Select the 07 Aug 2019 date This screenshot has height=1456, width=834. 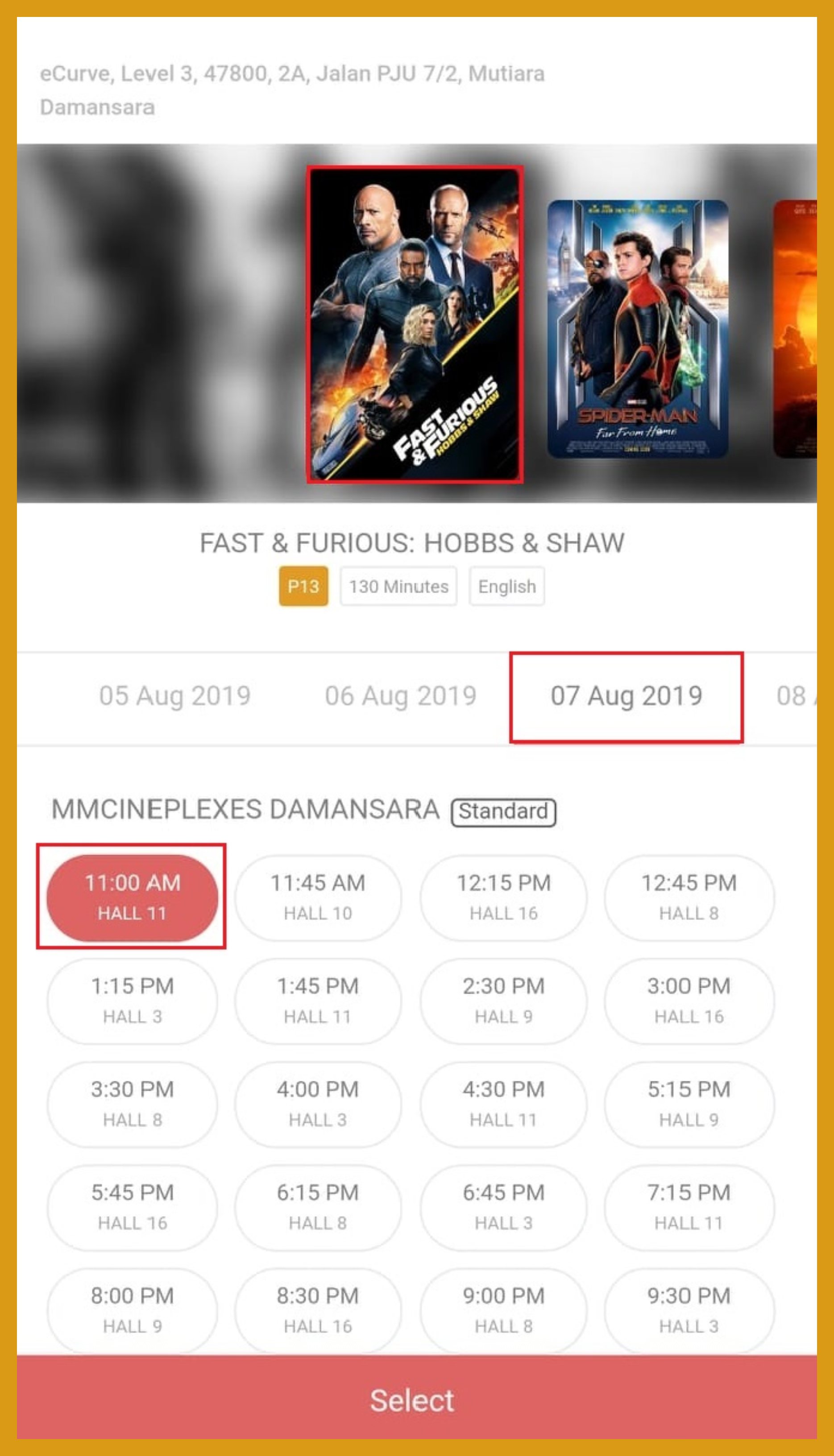tap(626, 696)
